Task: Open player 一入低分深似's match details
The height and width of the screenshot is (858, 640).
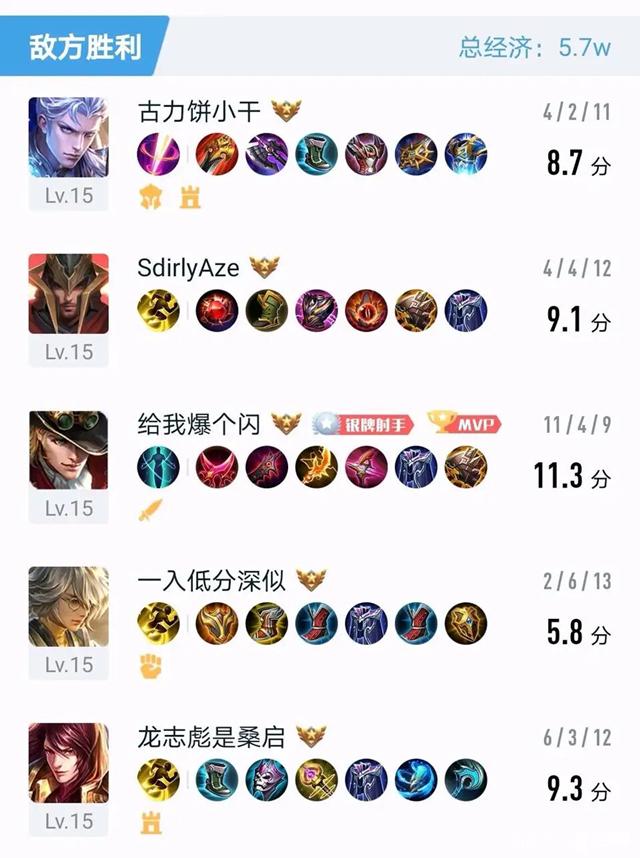Action: point(211,580)
